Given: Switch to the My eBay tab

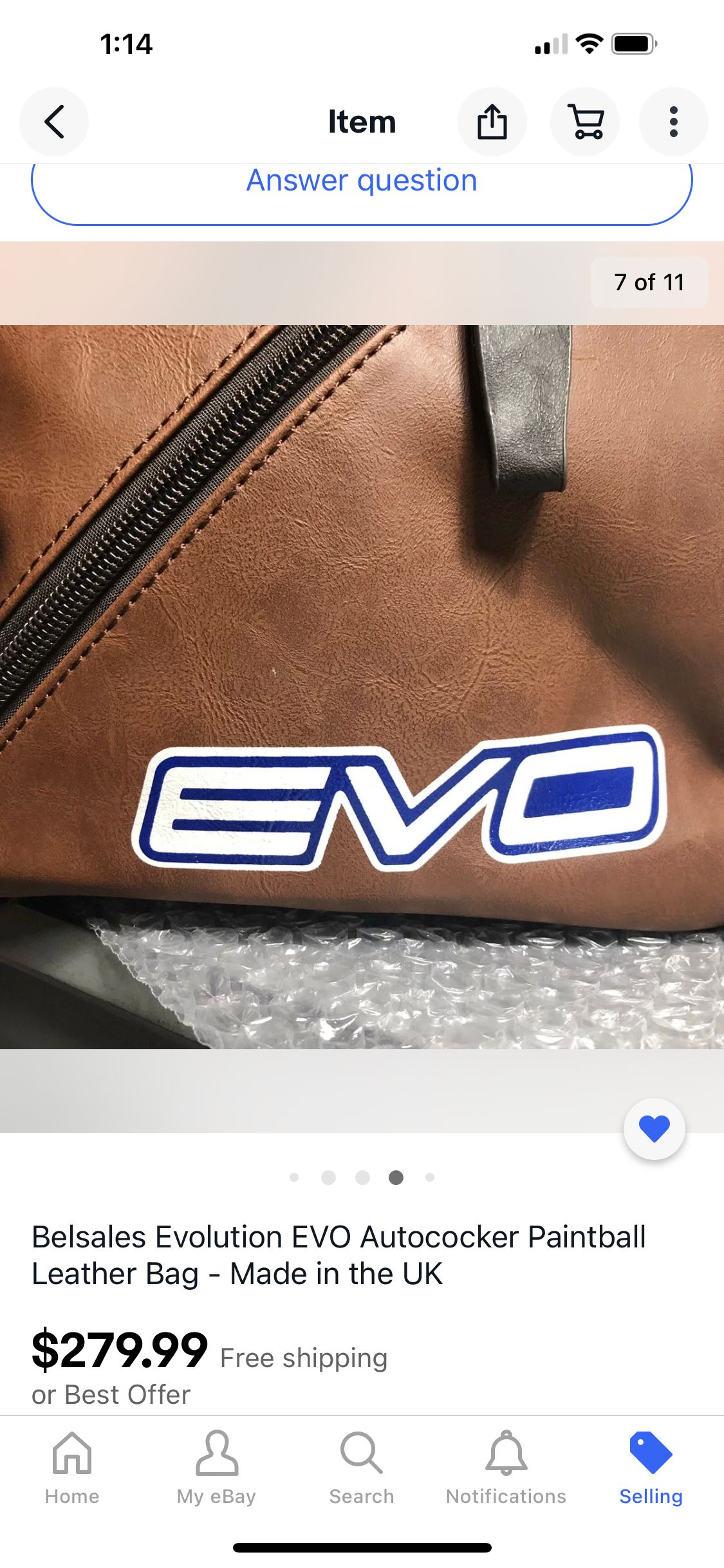Looking at the screenshot, I should 217,1469.
